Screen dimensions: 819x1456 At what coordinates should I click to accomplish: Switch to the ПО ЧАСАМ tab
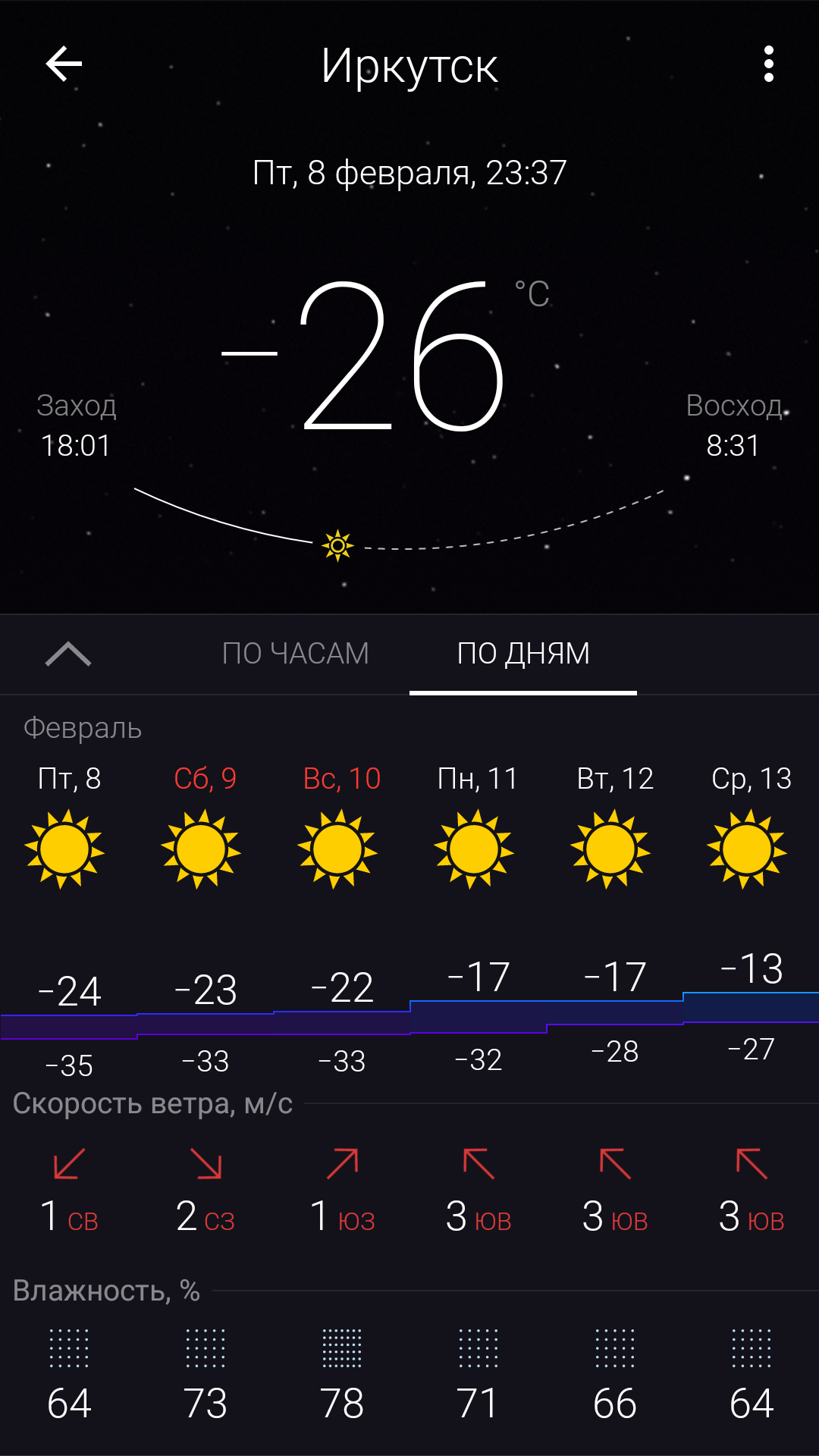click(295, 654)
